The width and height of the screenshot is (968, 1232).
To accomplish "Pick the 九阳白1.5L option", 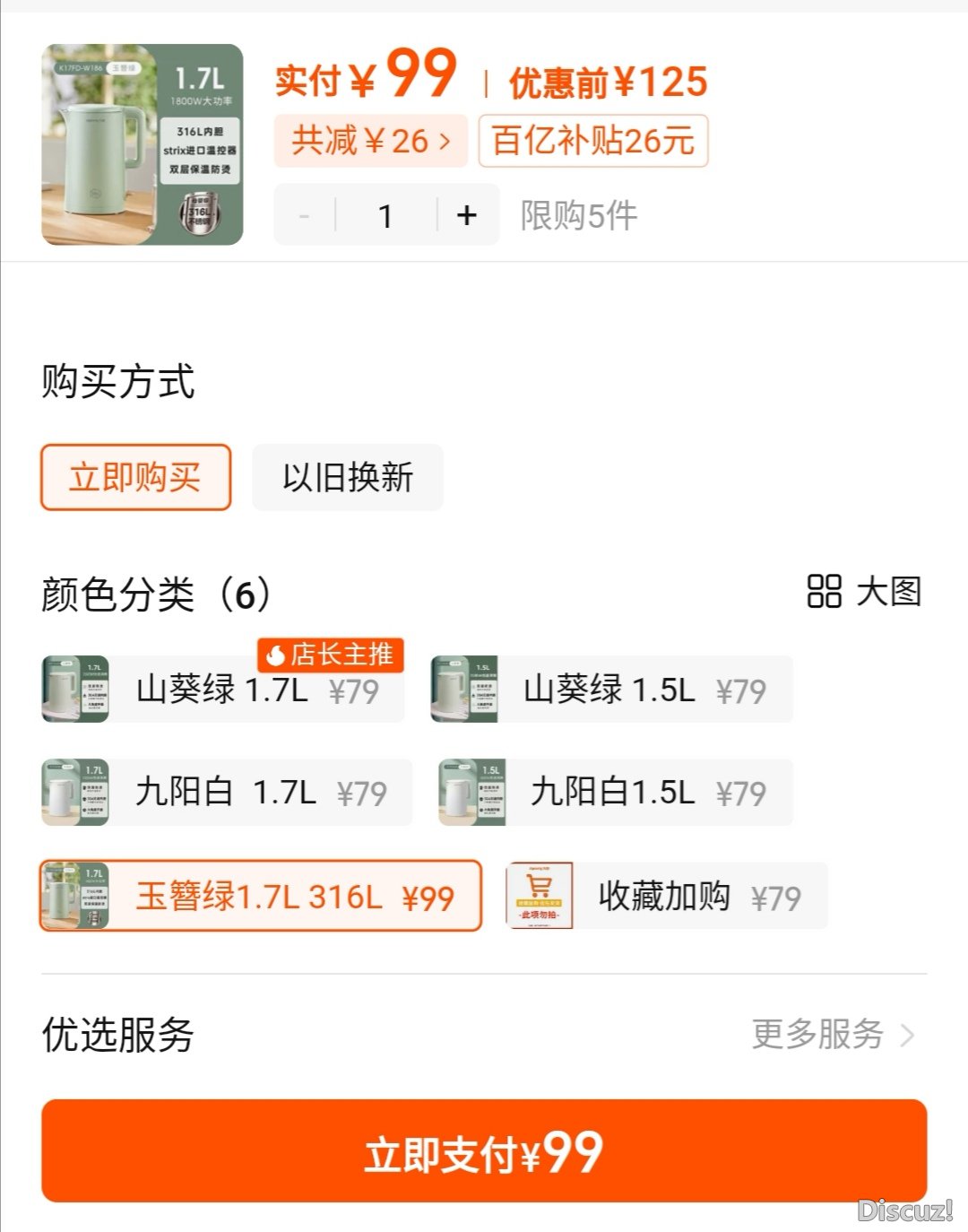I will click(616, 793).
